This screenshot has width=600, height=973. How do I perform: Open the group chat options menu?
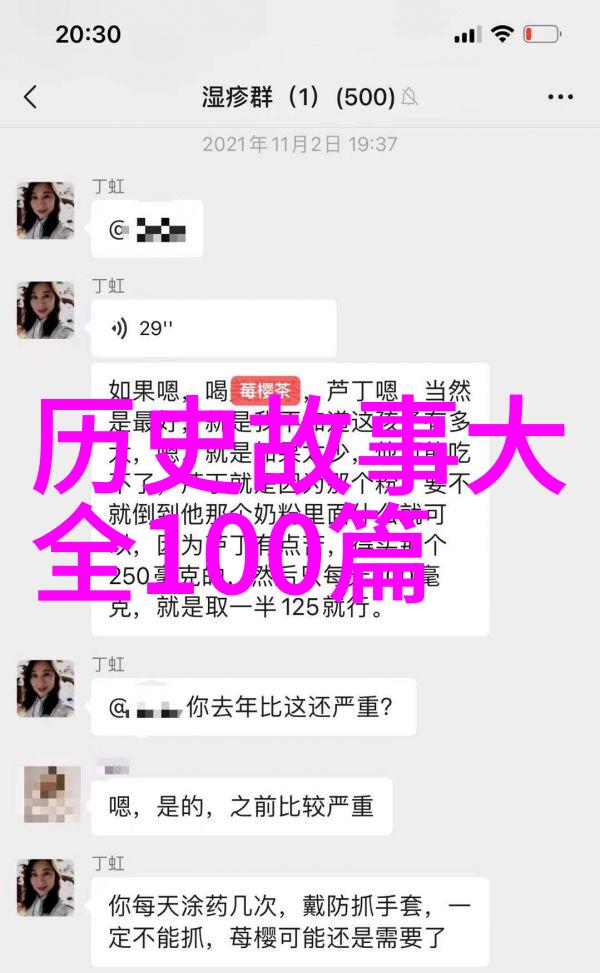[x=561, y=97]
